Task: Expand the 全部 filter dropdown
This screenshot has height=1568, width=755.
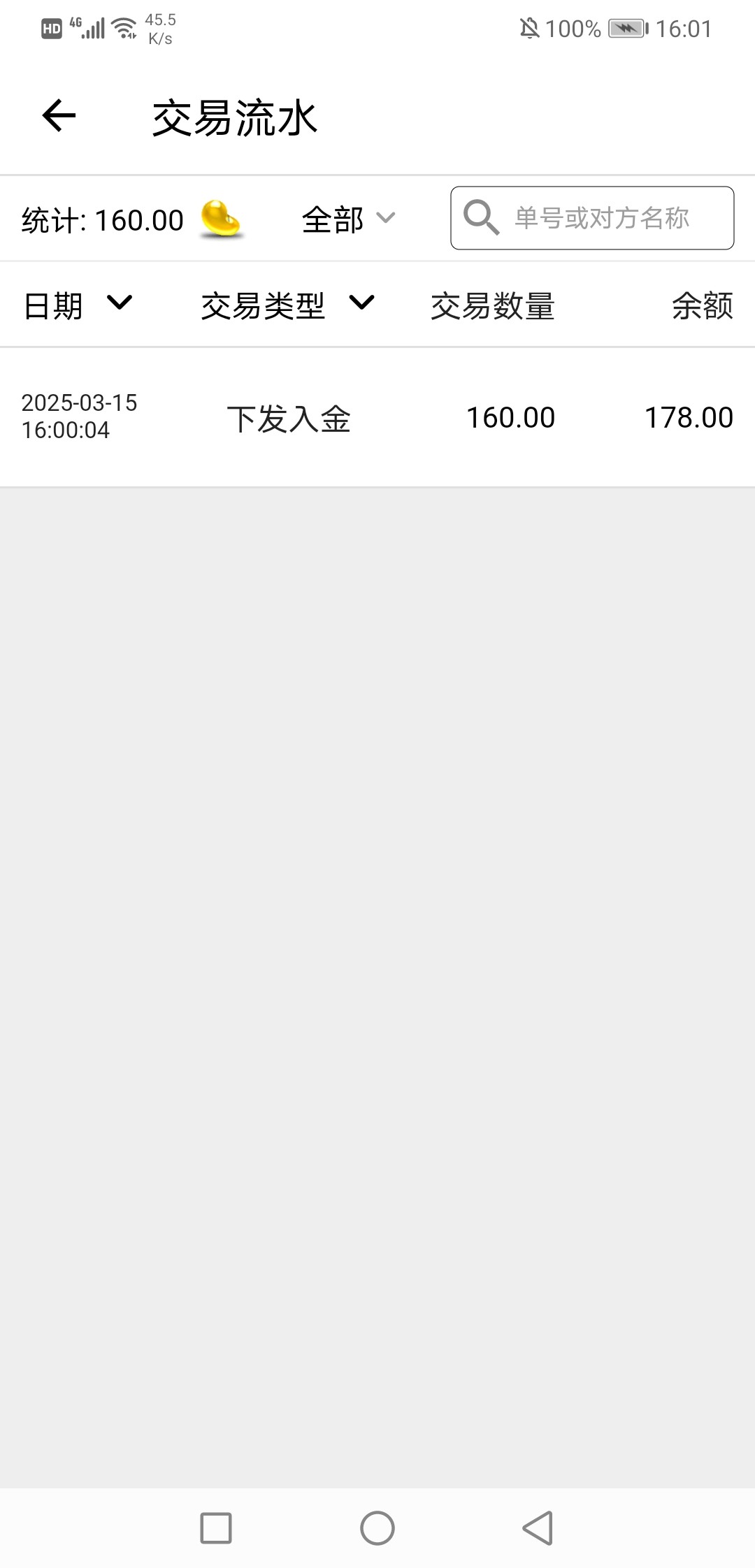Action: 348,219
